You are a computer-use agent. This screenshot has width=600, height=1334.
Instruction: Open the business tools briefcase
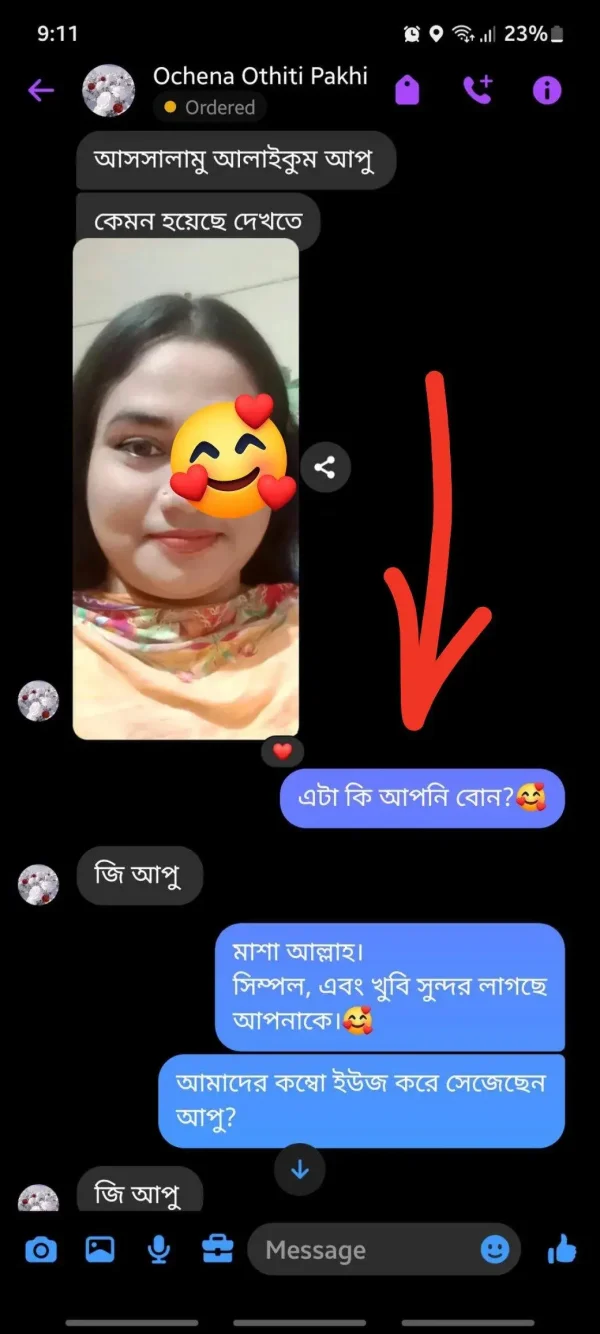(x=217, y=1250)
